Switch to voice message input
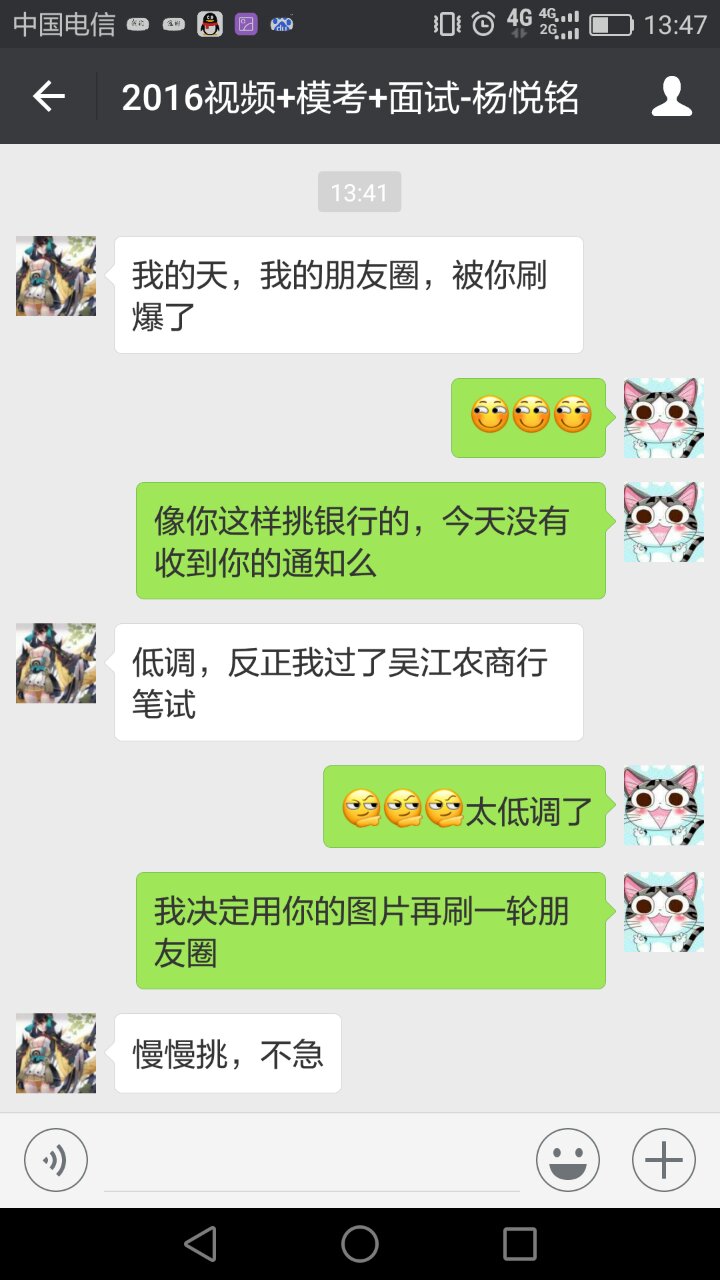720x1280 pixels. [56, 1160]
